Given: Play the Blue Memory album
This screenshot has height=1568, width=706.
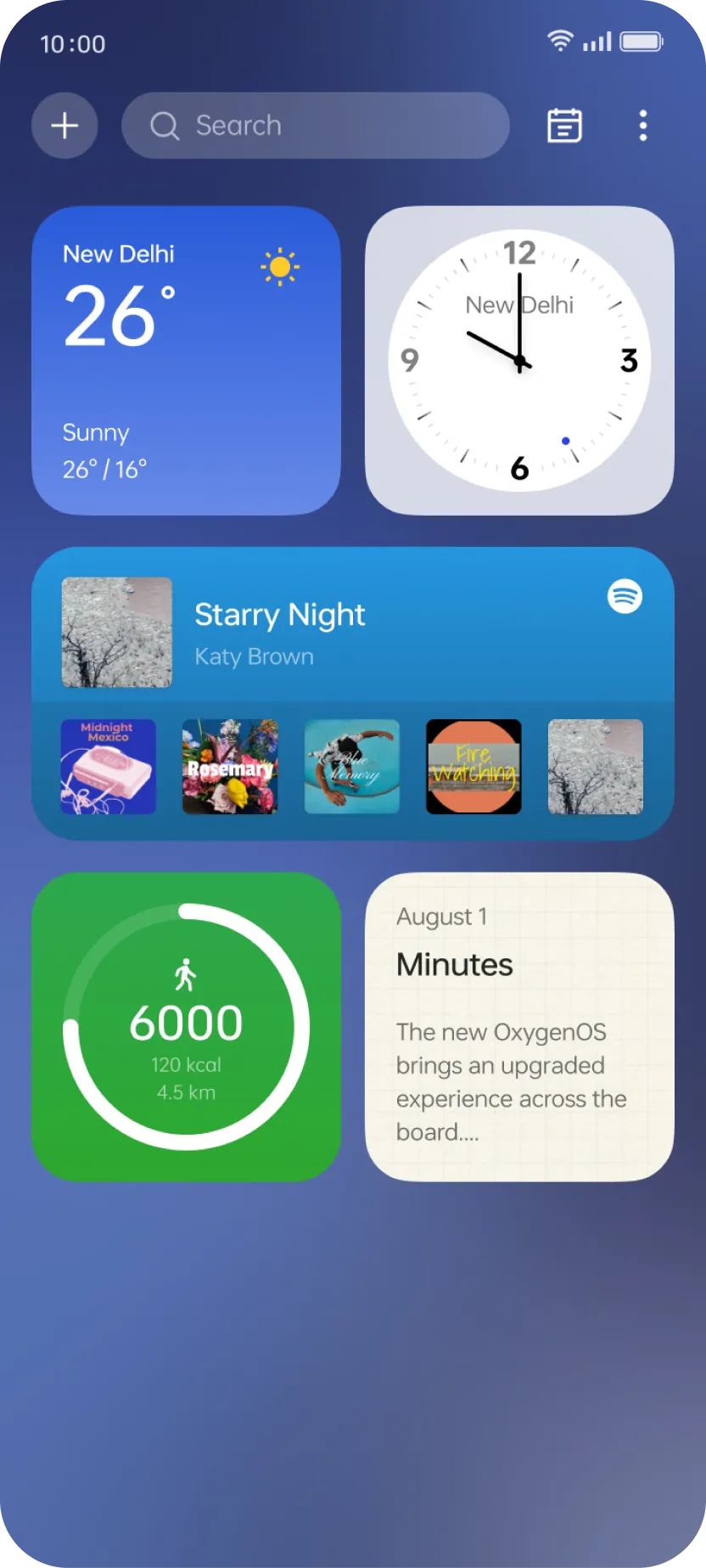Looking at the screenshot, I should click(x=352, y=767).
